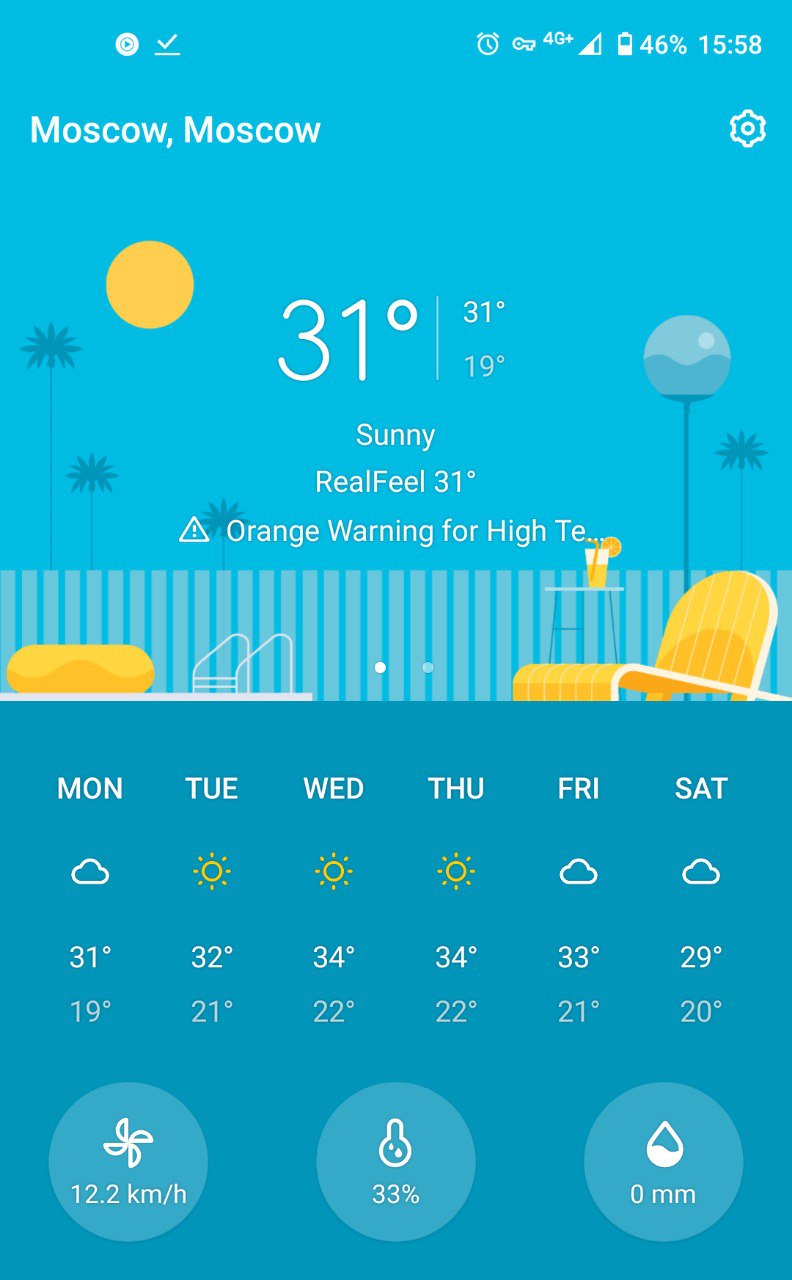Image resolution: width=792 pixels, height=1280 pixels.
Task: Open the current 31° Sunny conditions details
Action: click(x=392, y=392)
